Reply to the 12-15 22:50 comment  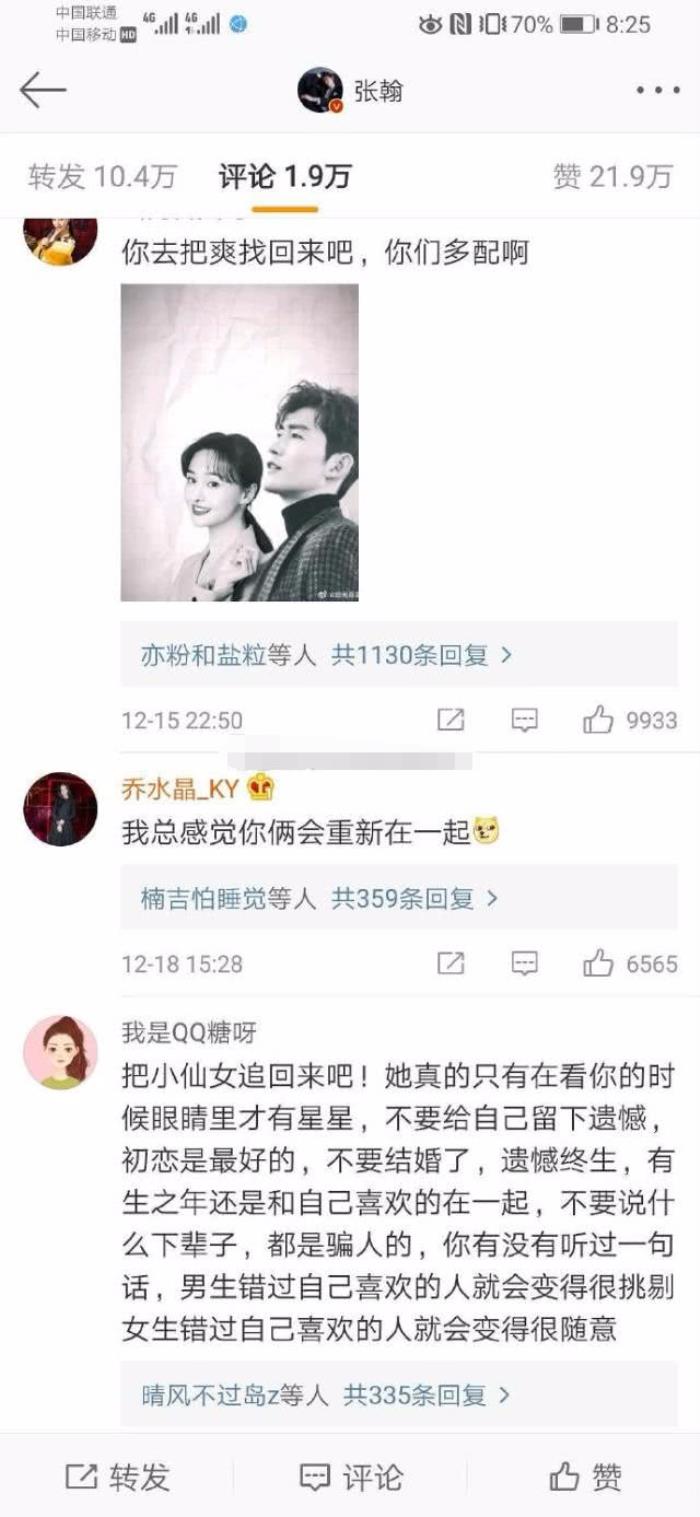pyautogui.click(x=525, y=720)
